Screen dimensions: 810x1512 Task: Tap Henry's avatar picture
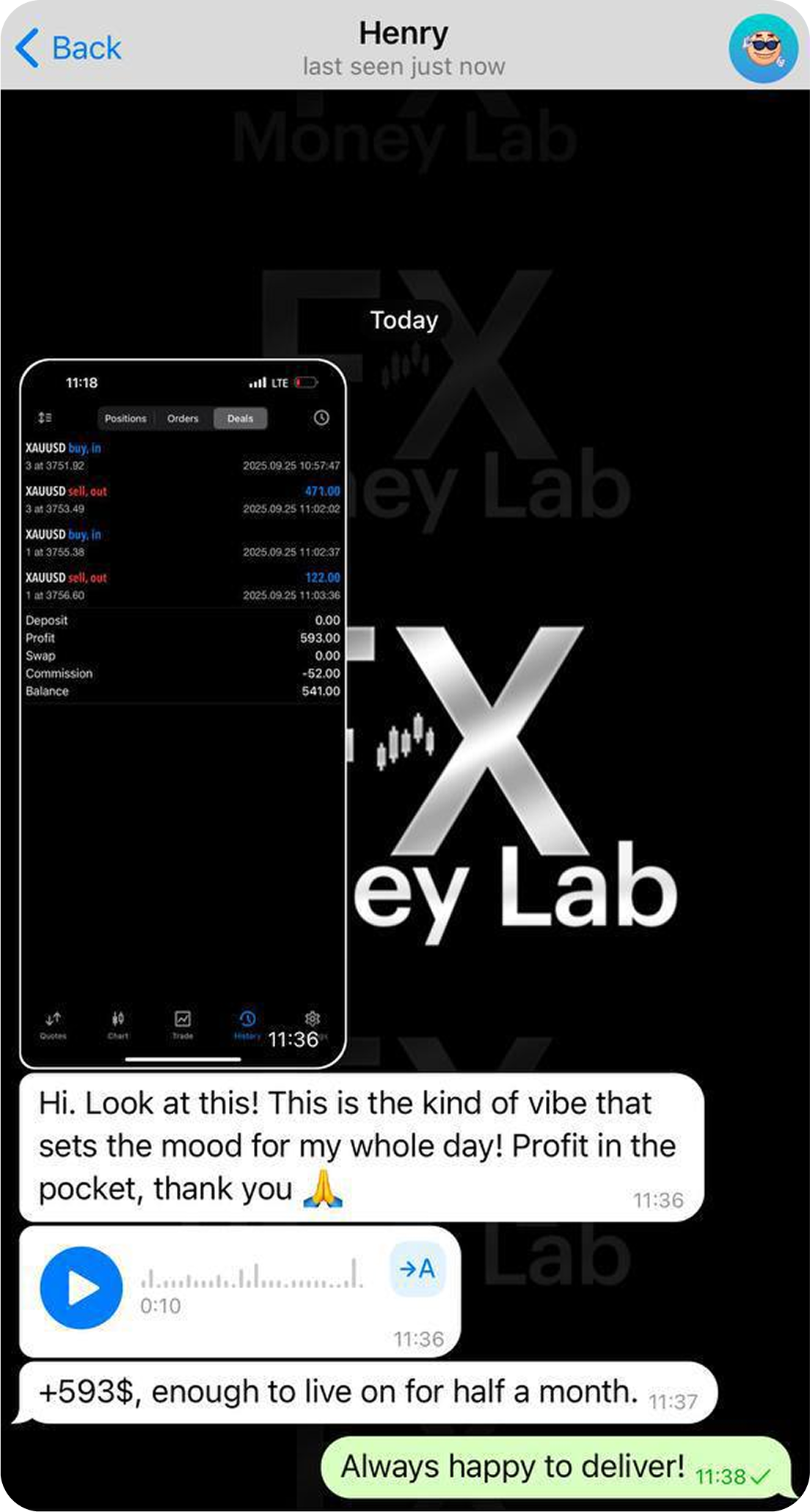point(763,48)
